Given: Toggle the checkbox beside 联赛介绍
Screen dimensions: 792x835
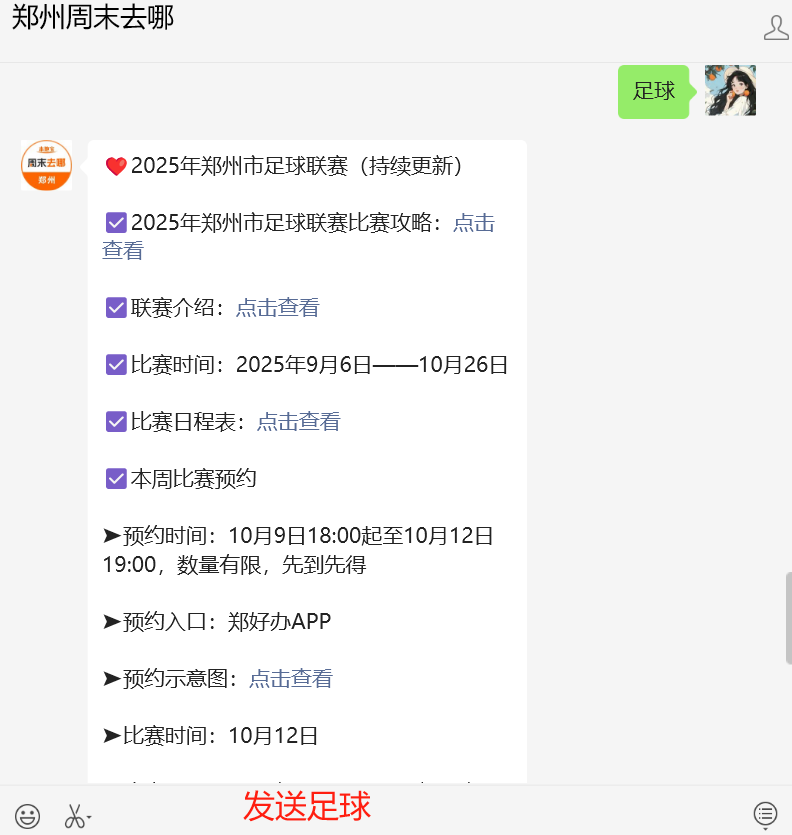Looking at the screenshot, I should pos(116,307).
